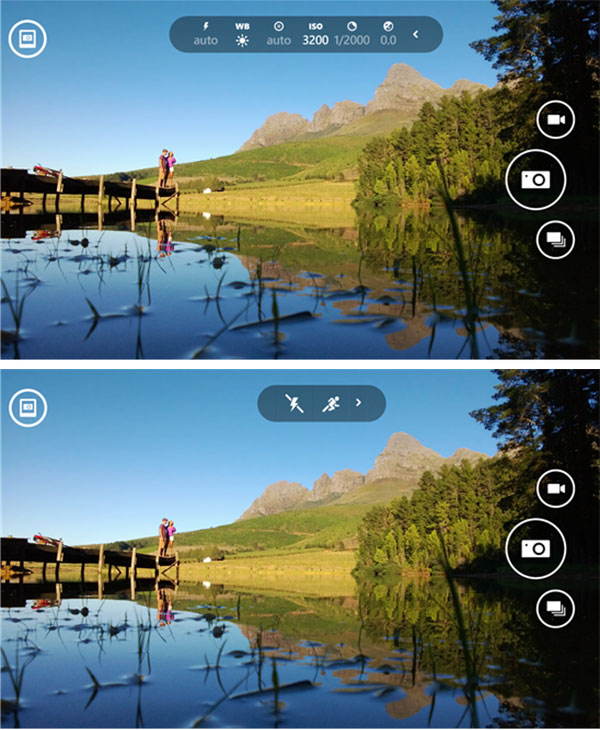The height and width of the screenshot is (730, 600).
Task: Adjust the WB white balance setting
Action: [242, 33]
